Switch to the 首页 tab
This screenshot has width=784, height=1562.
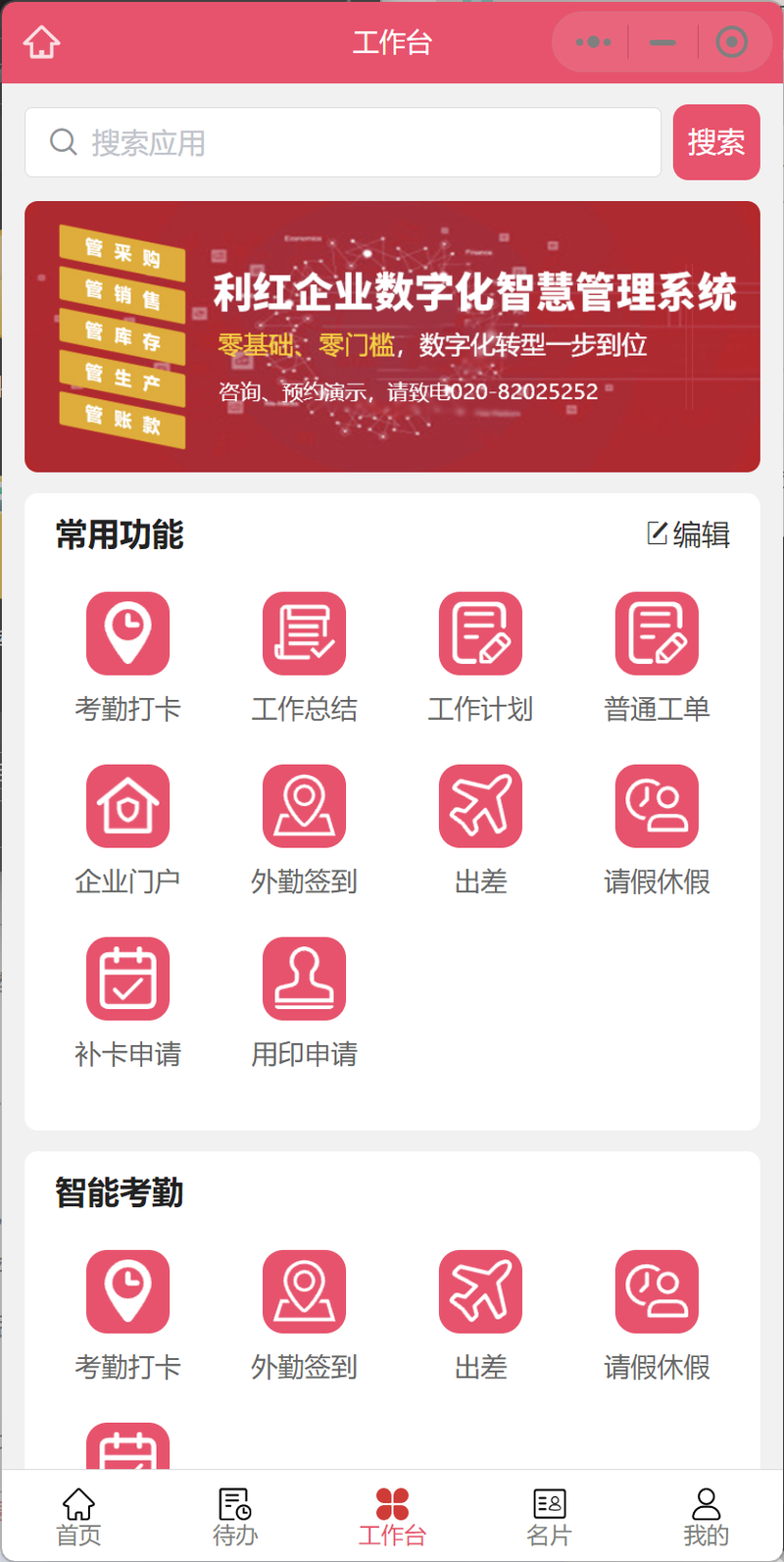pyautogui.click(x=78, y=1516)
